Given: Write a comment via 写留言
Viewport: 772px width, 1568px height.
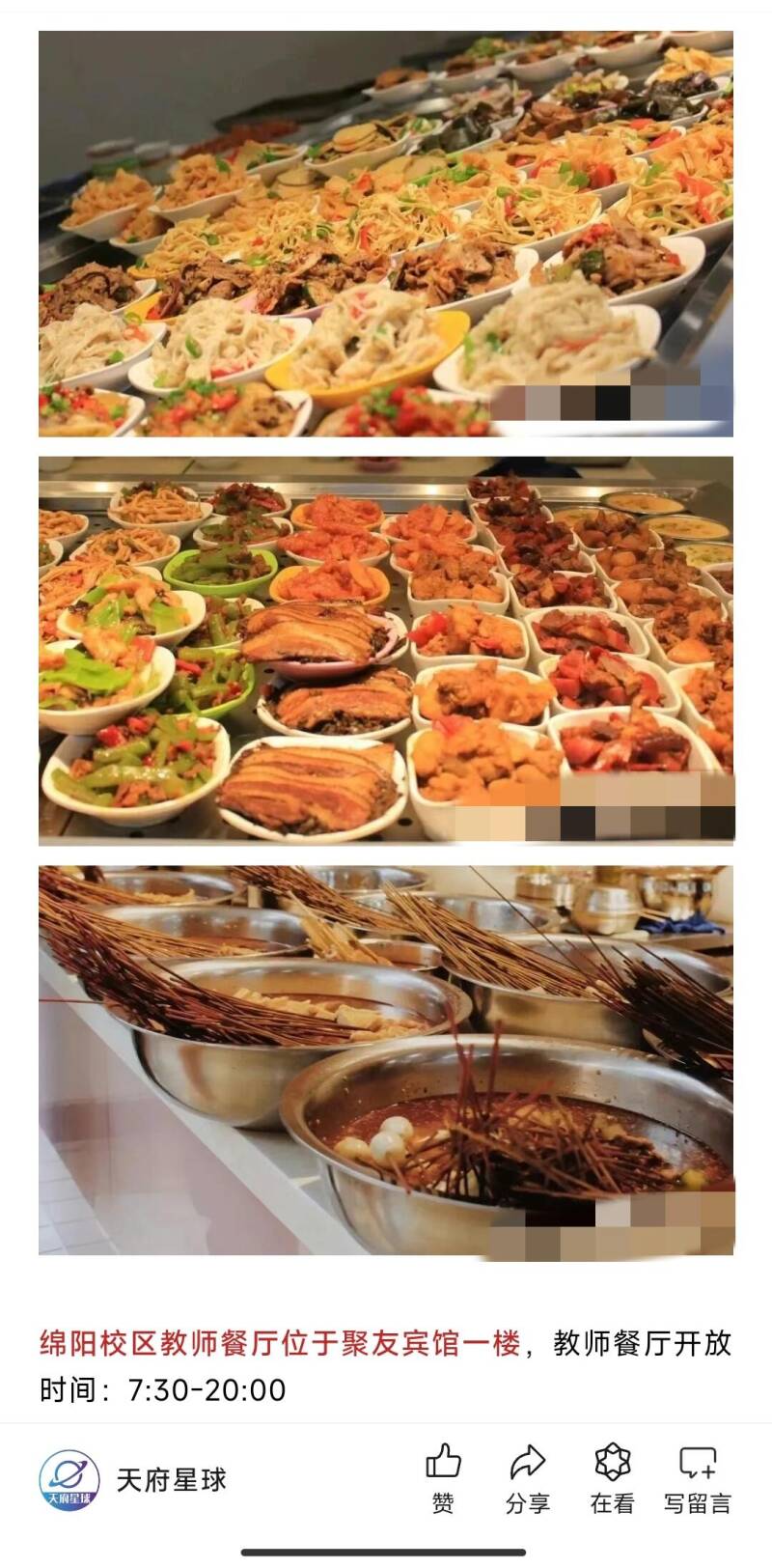Looking at the screenshot, I should point(697,1477).
